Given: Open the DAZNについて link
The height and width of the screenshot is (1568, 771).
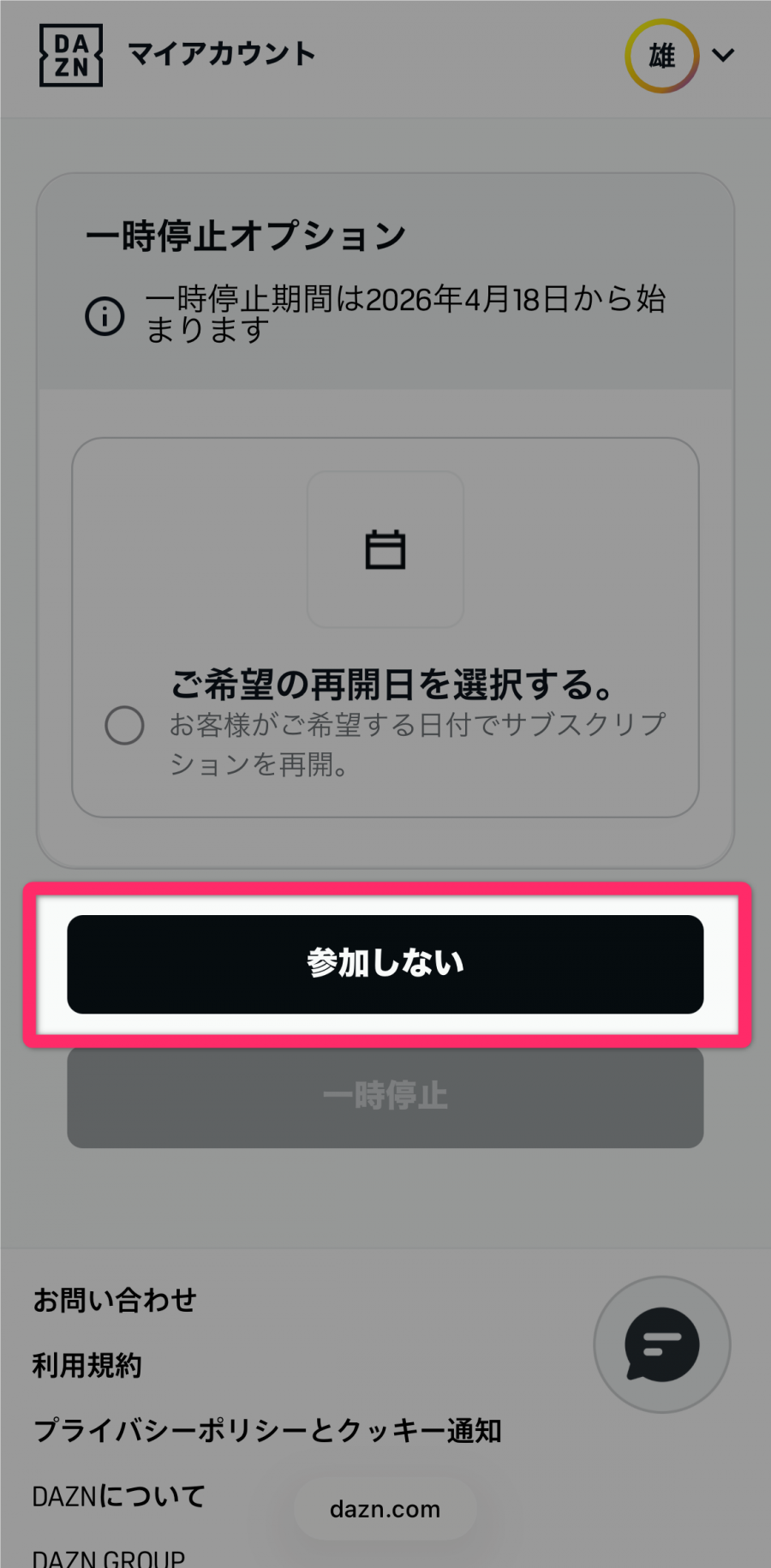Looking at the screenshot, I should pos(119,1496).
